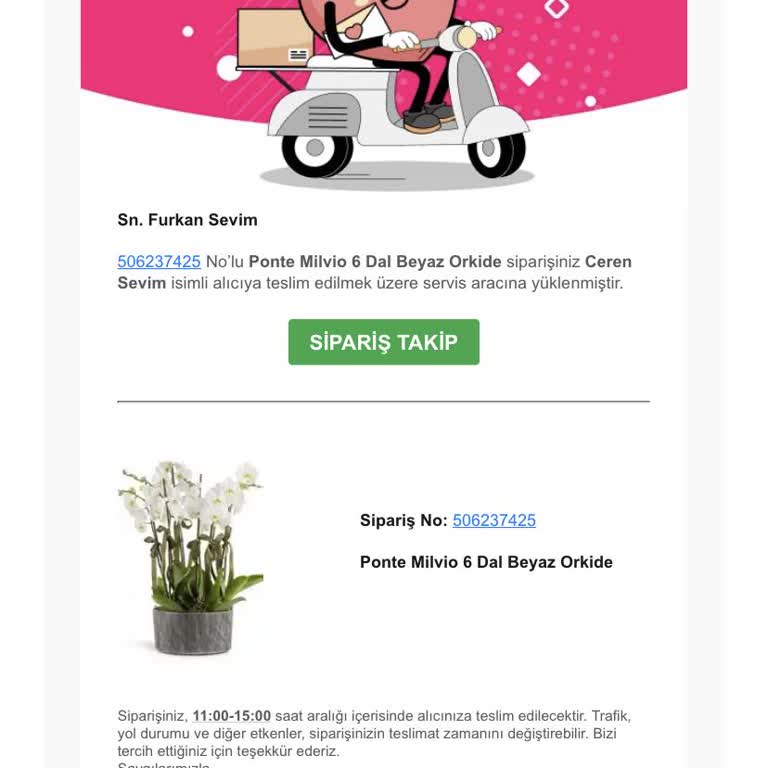Open order number link next to Sipariş No
768x768 pixels.
(x=494, y=520)
